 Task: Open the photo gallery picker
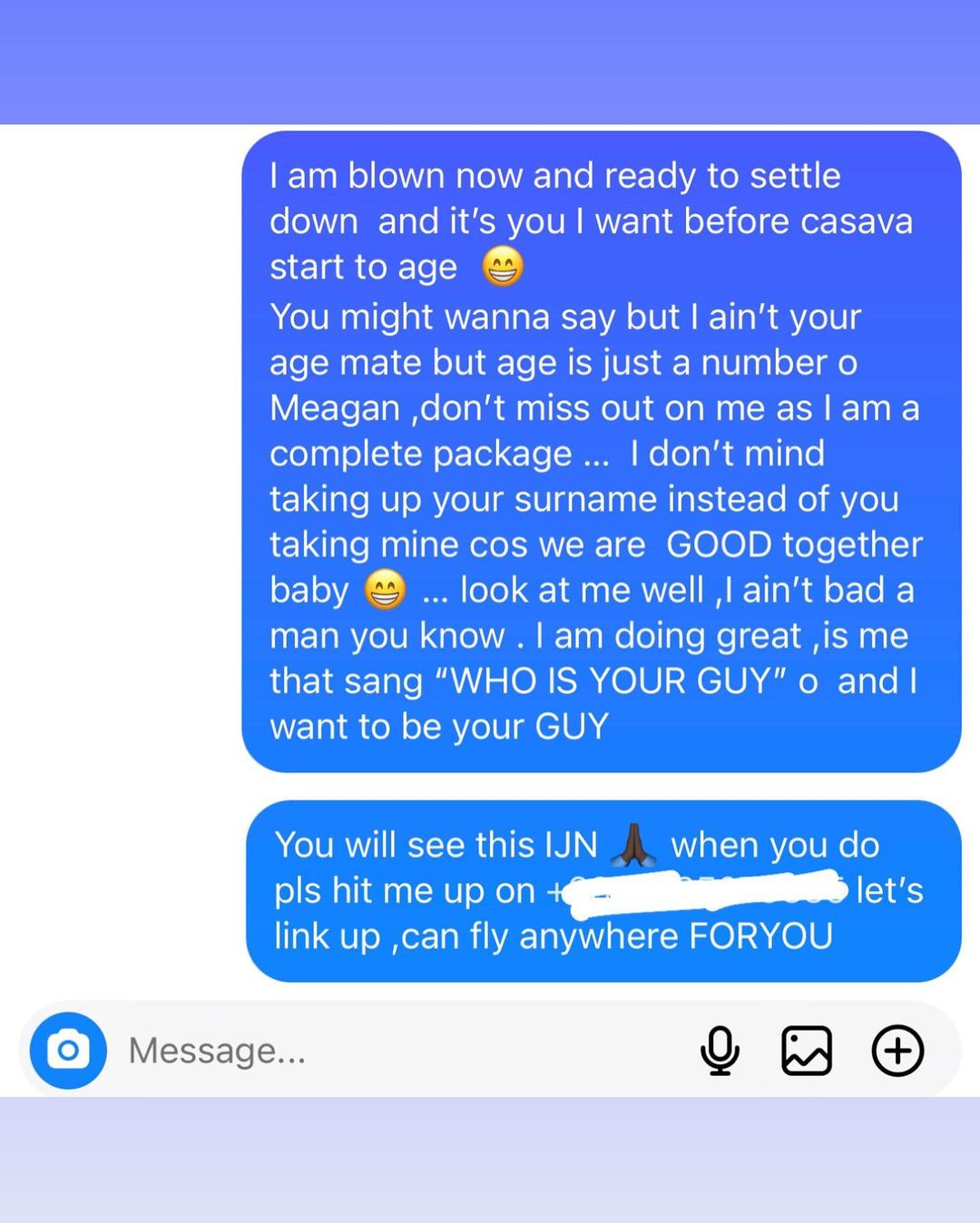pyautogui.click(x=807, y=1051)
